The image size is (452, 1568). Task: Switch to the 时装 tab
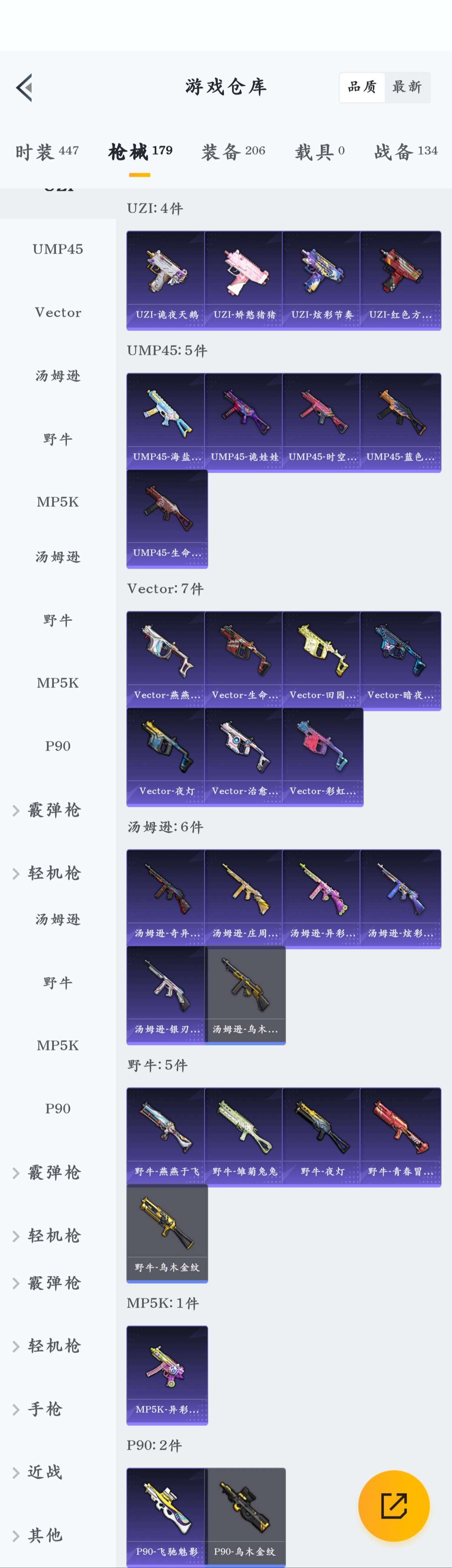[47, 151]
